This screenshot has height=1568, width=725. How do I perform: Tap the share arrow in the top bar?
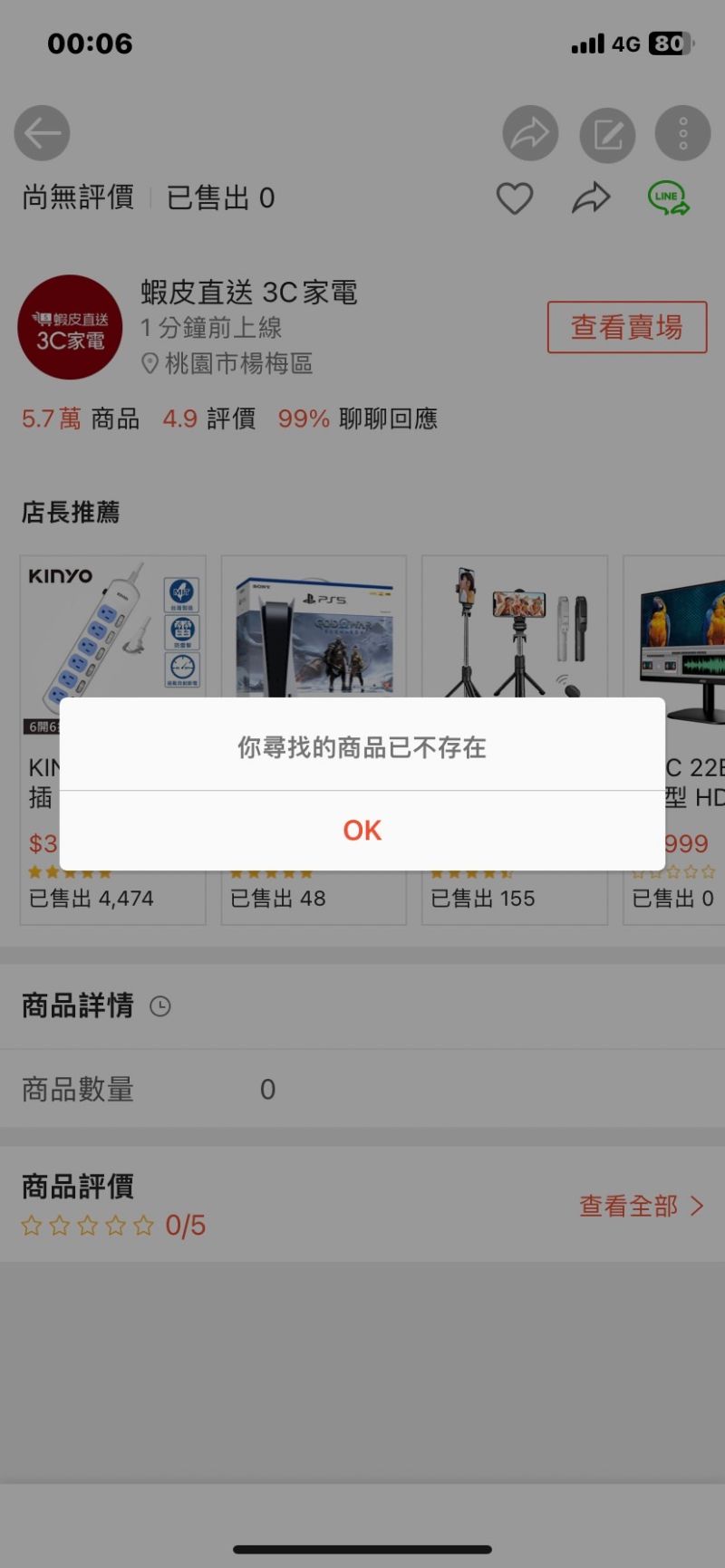pos(530,134)
